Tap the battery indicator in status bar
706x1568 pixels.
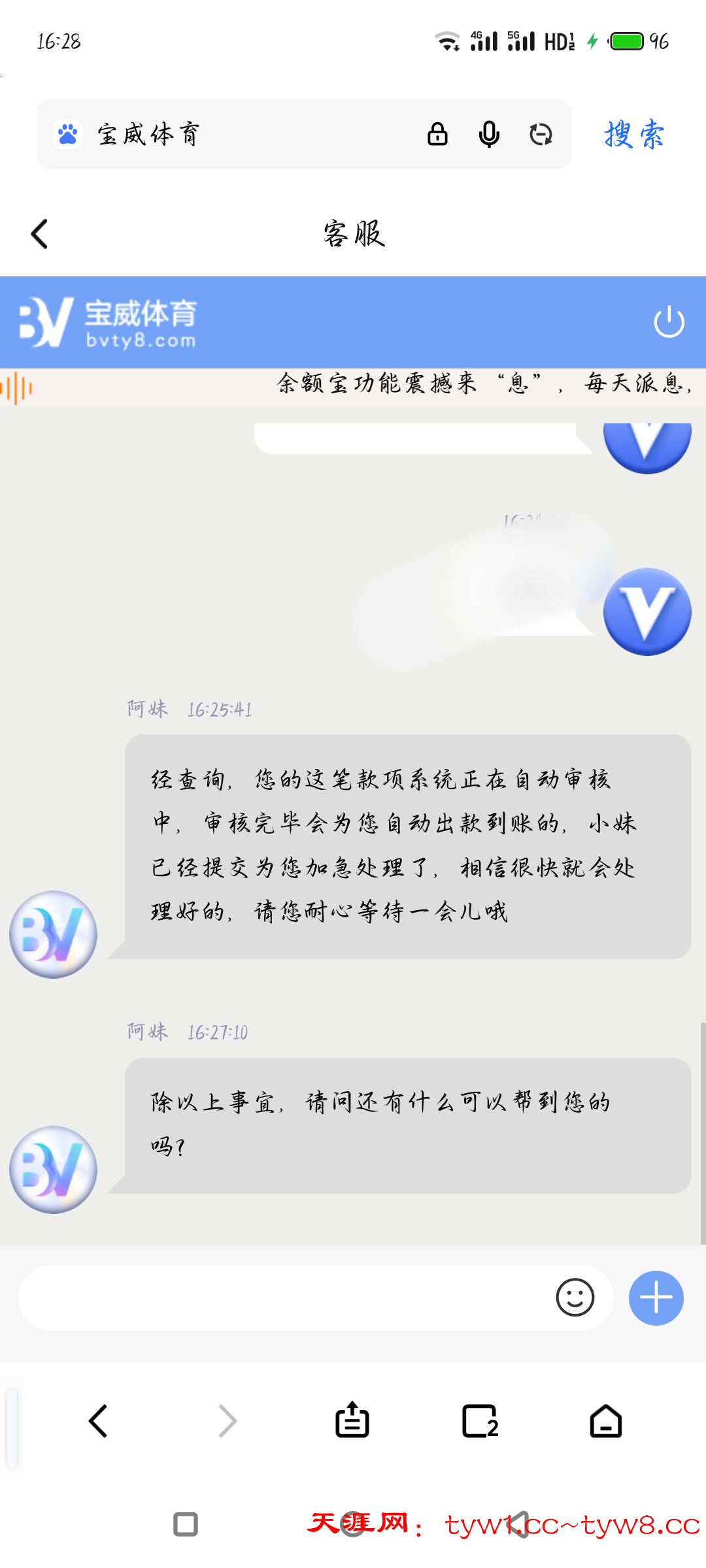[x=626, y=41]
